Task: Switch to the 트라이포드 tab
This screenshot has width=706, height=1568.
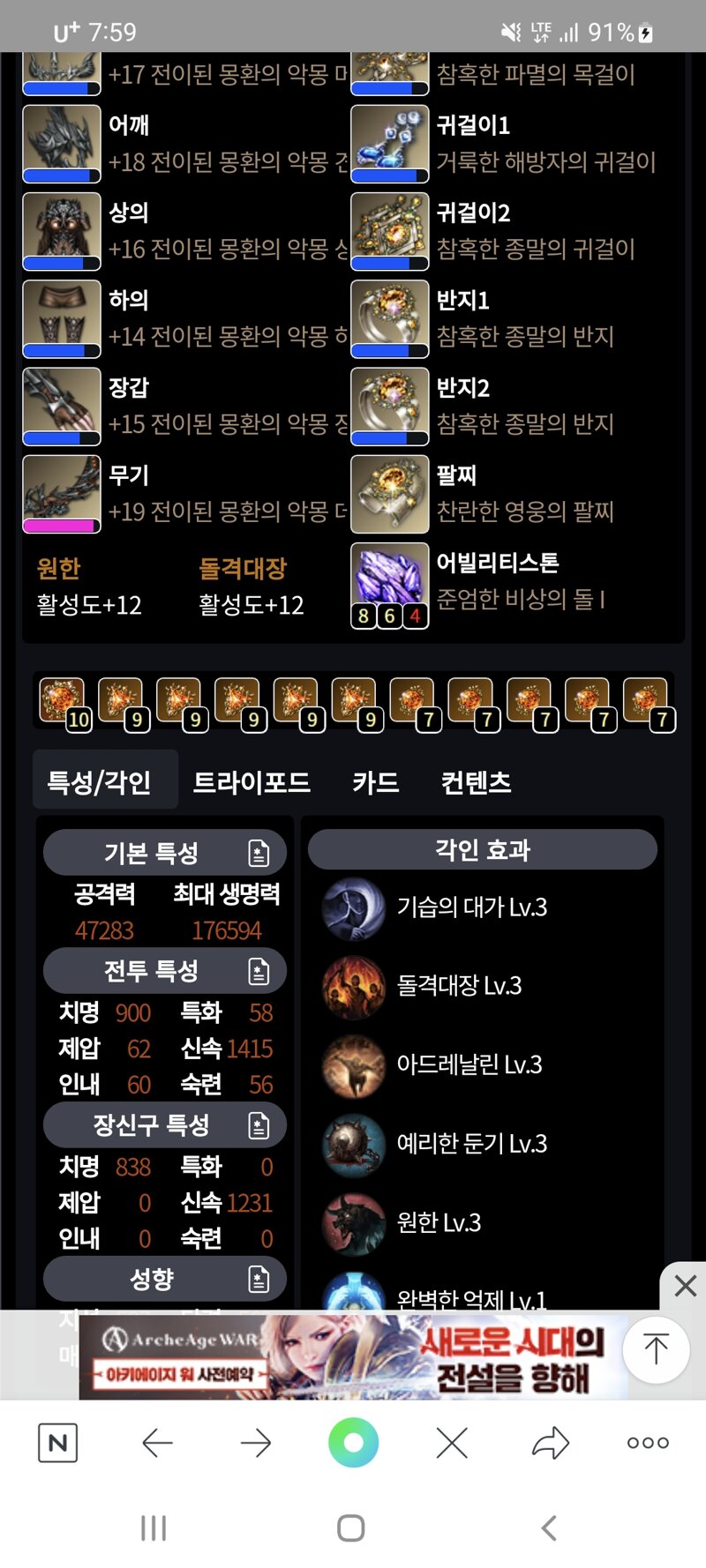Action: pos(252,782)
